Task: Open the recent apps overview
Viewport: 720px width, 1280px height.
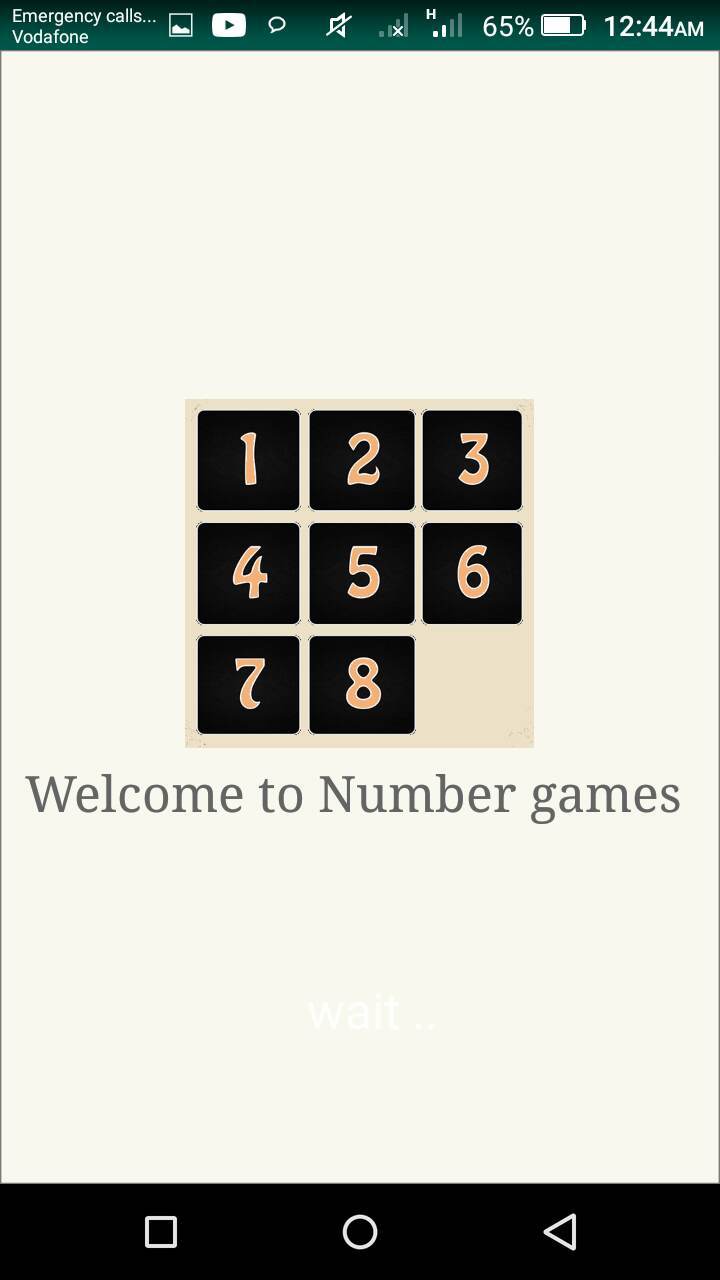Action: coord(161,1232)
